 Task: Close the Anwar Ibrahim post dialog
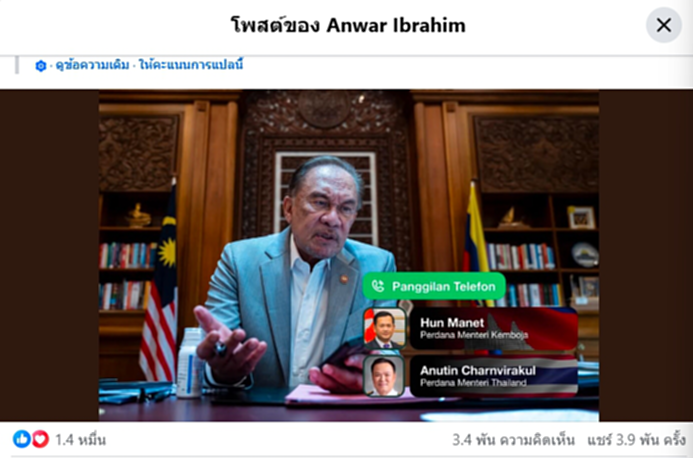664,25
